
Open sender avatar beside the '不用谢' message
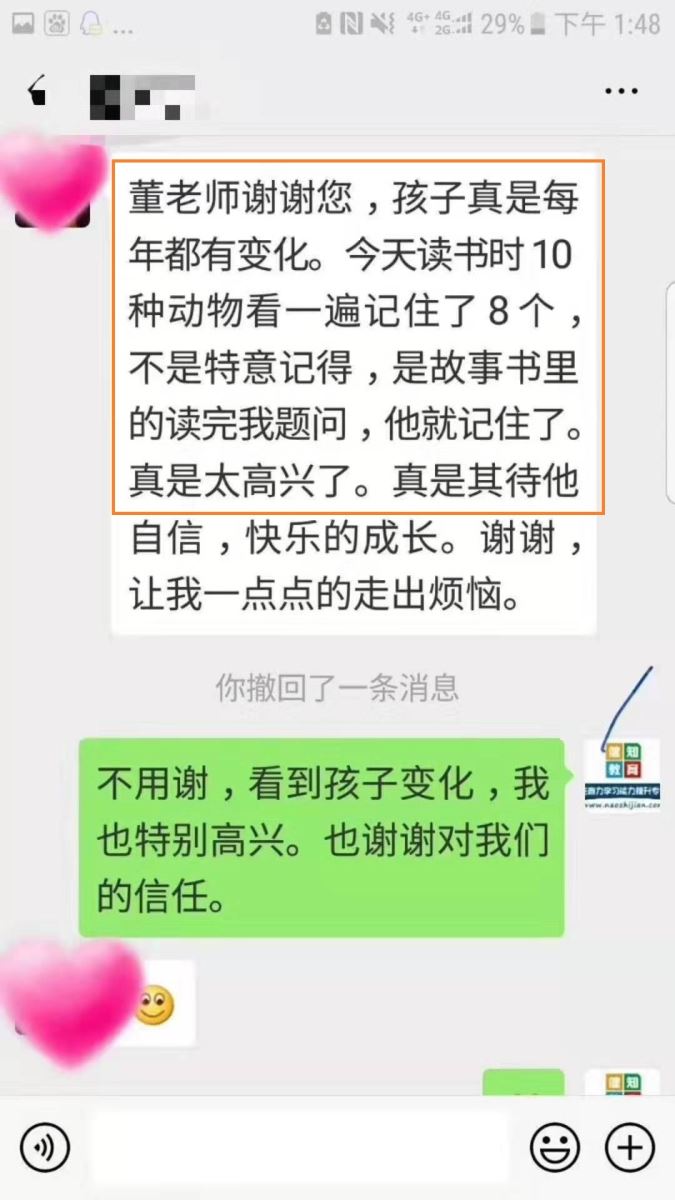[x=621, y=775]
